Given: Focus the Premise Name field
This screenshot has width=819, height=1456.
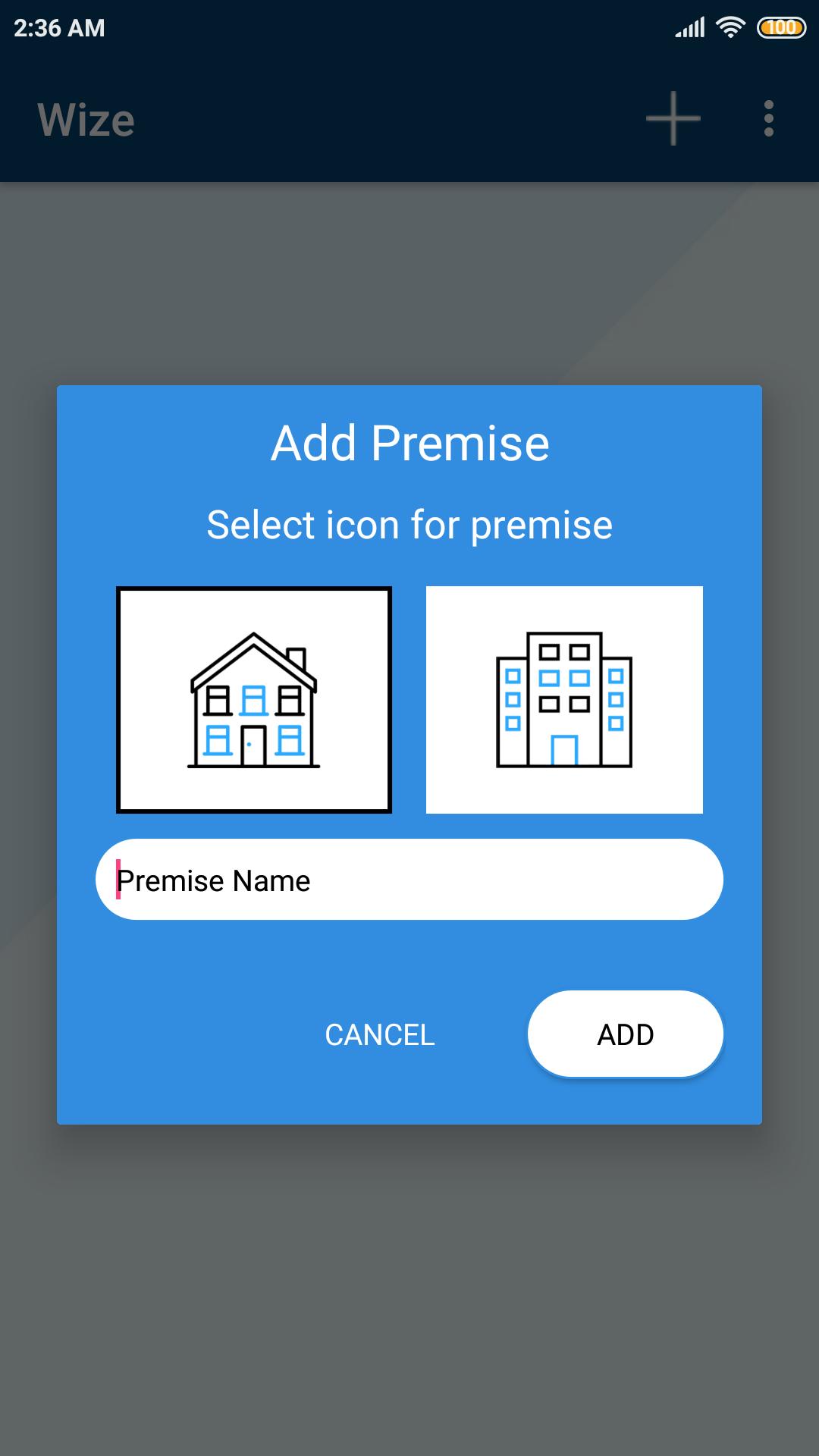Looking at the screenshot, I should point(409,880).
